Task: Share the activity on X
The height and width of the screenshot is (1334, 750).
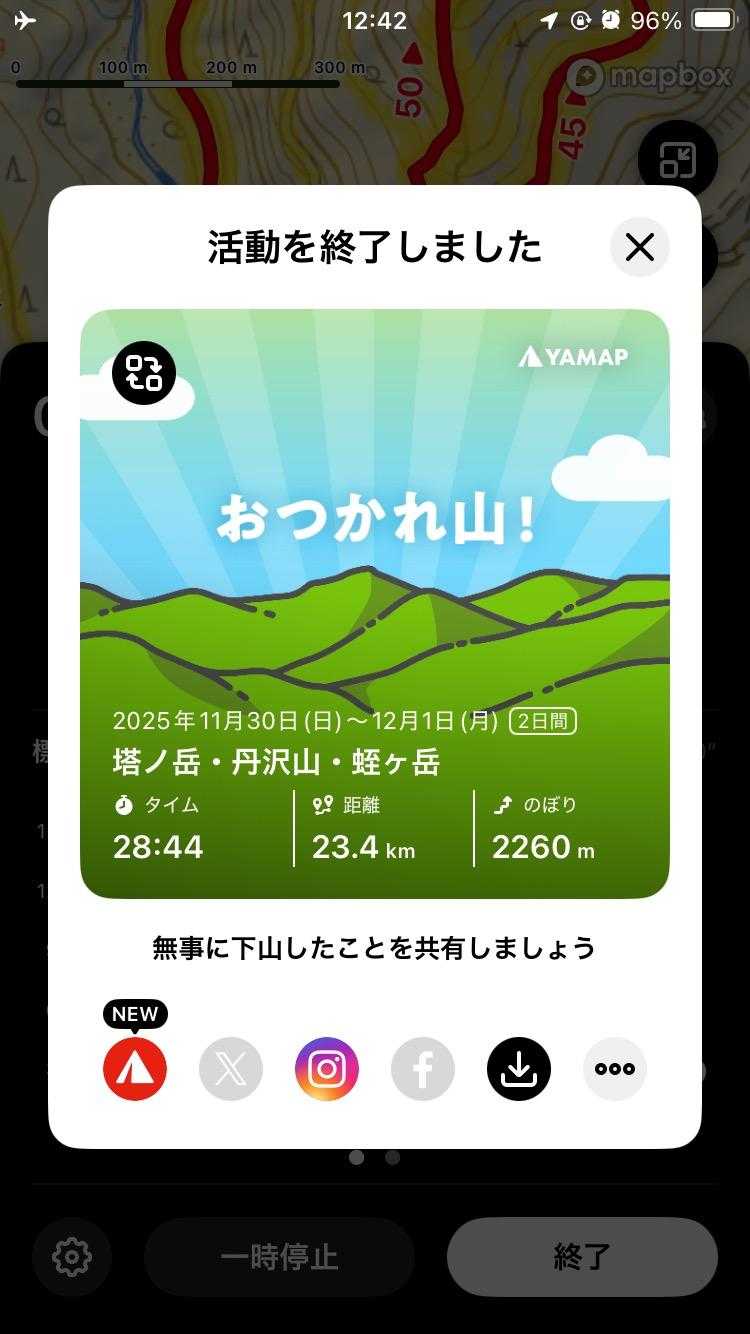Action: (231, 1069)
